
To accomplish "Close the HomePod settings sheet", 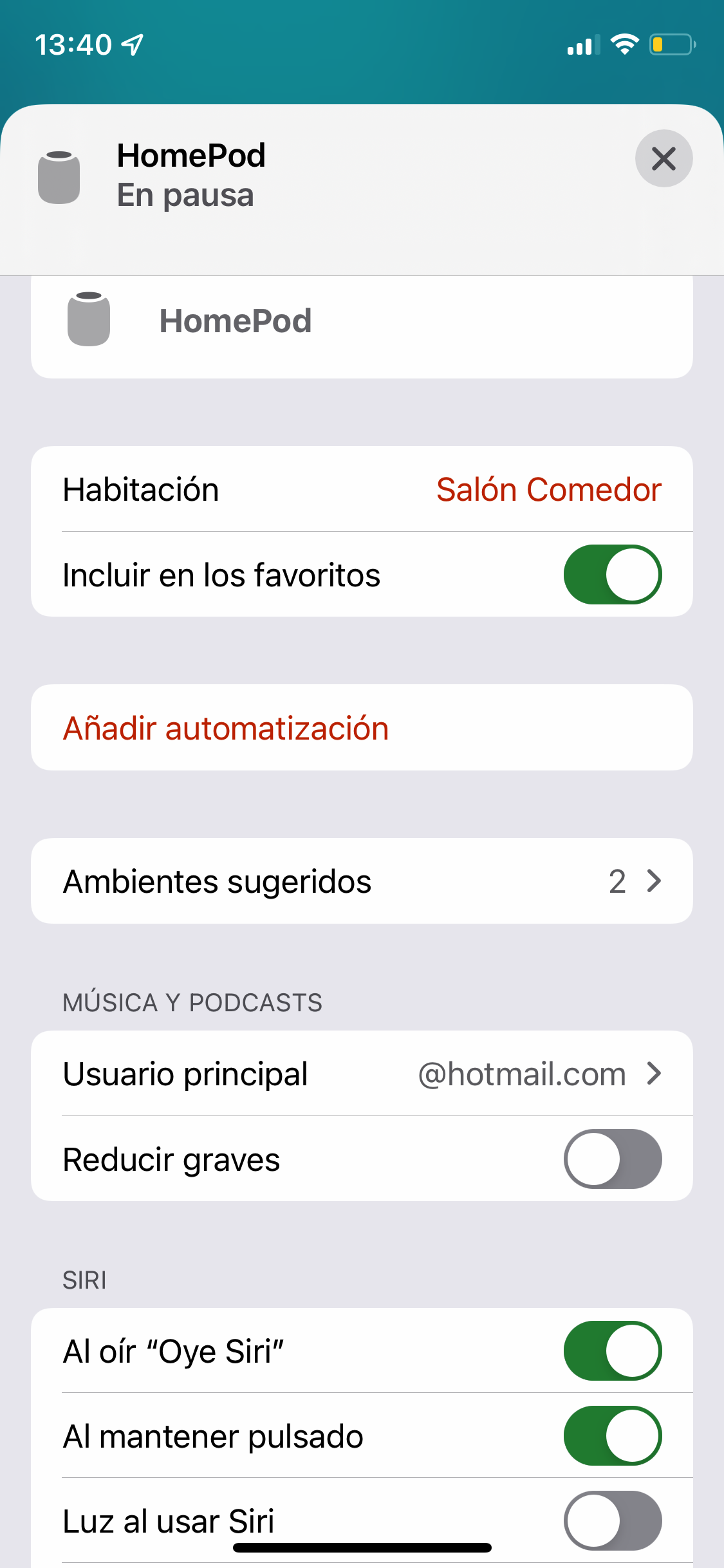I will point(664,158).
